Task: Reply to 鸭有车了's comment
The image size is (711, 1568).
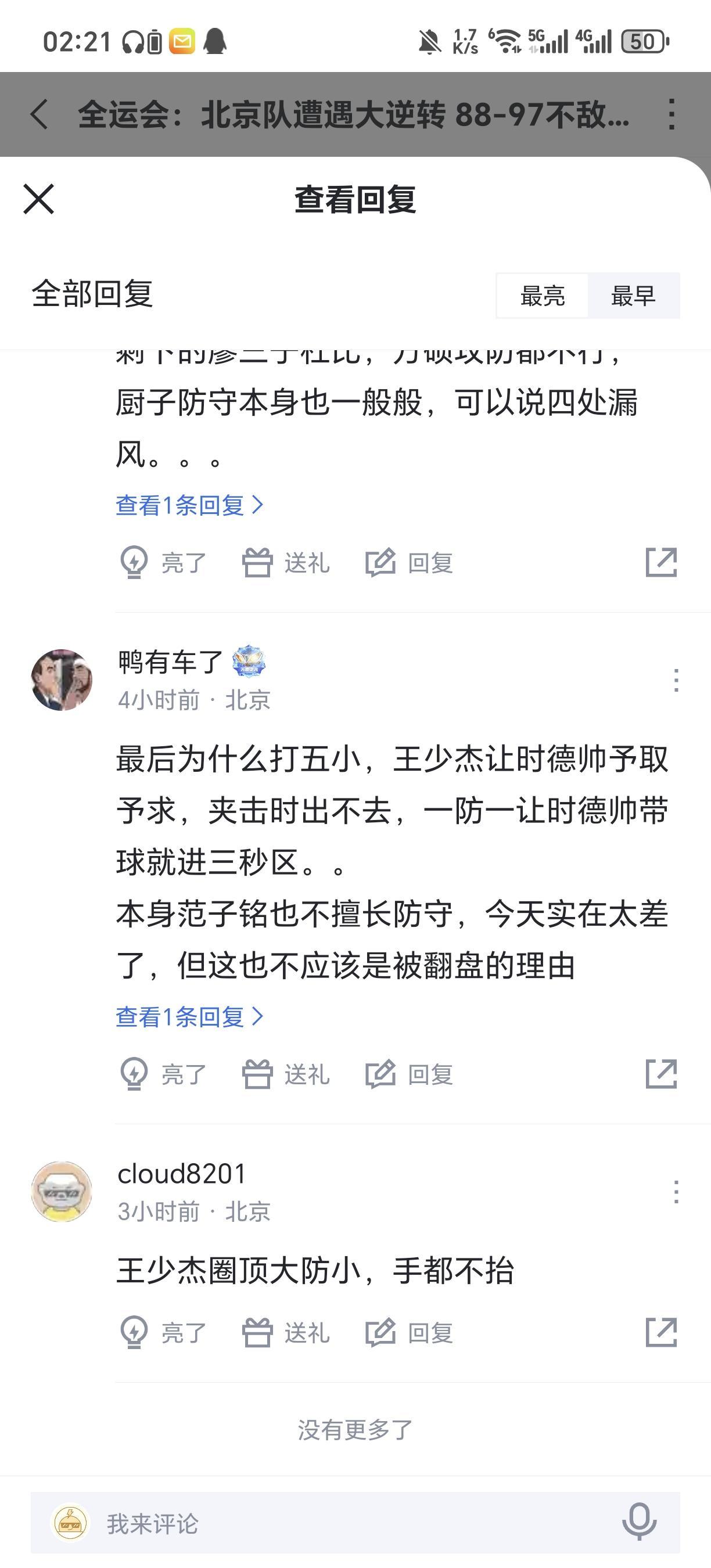Action: pos(409,1074)
